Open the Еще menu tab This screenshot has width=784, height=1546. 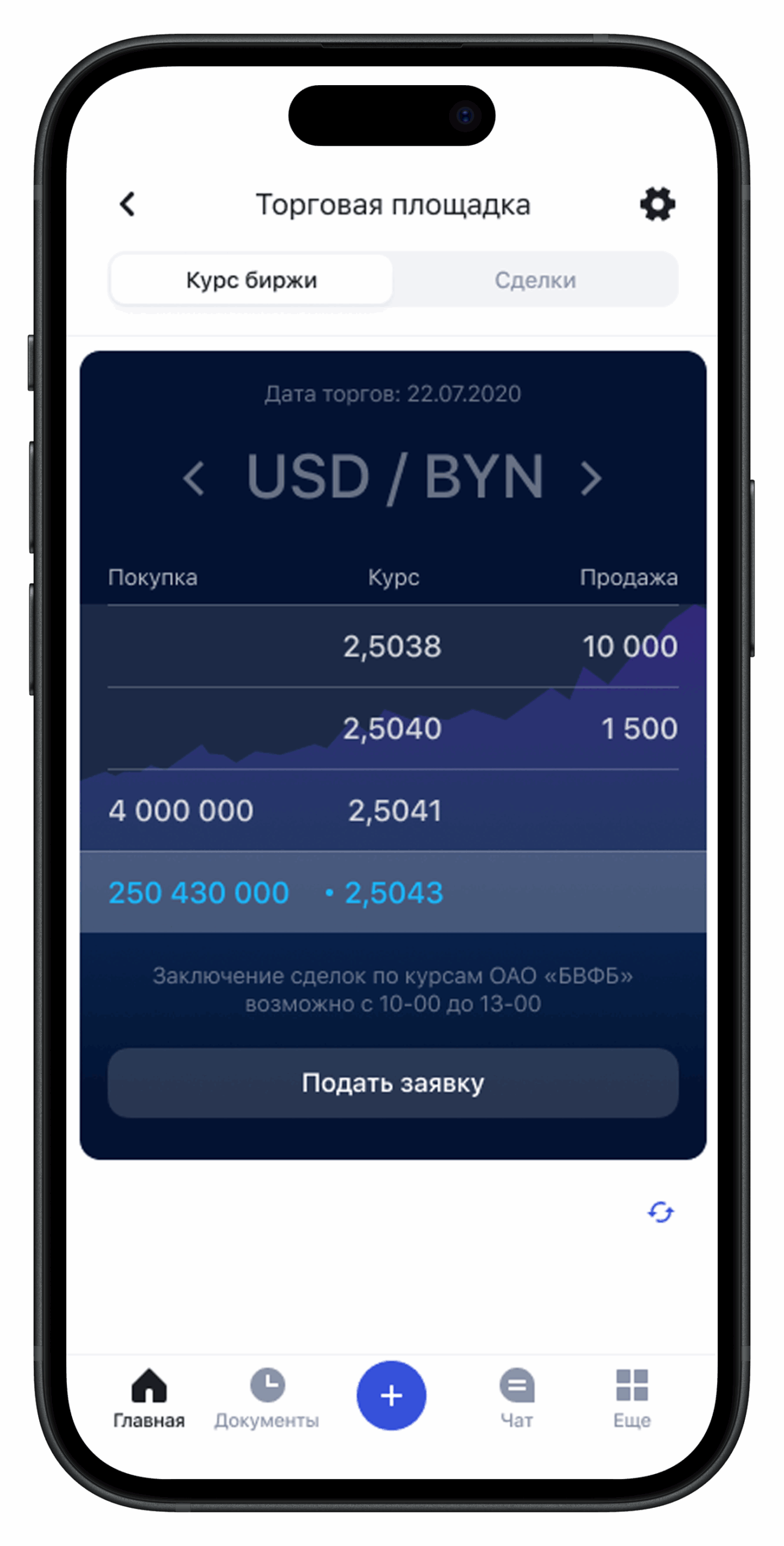(632, 1397)
